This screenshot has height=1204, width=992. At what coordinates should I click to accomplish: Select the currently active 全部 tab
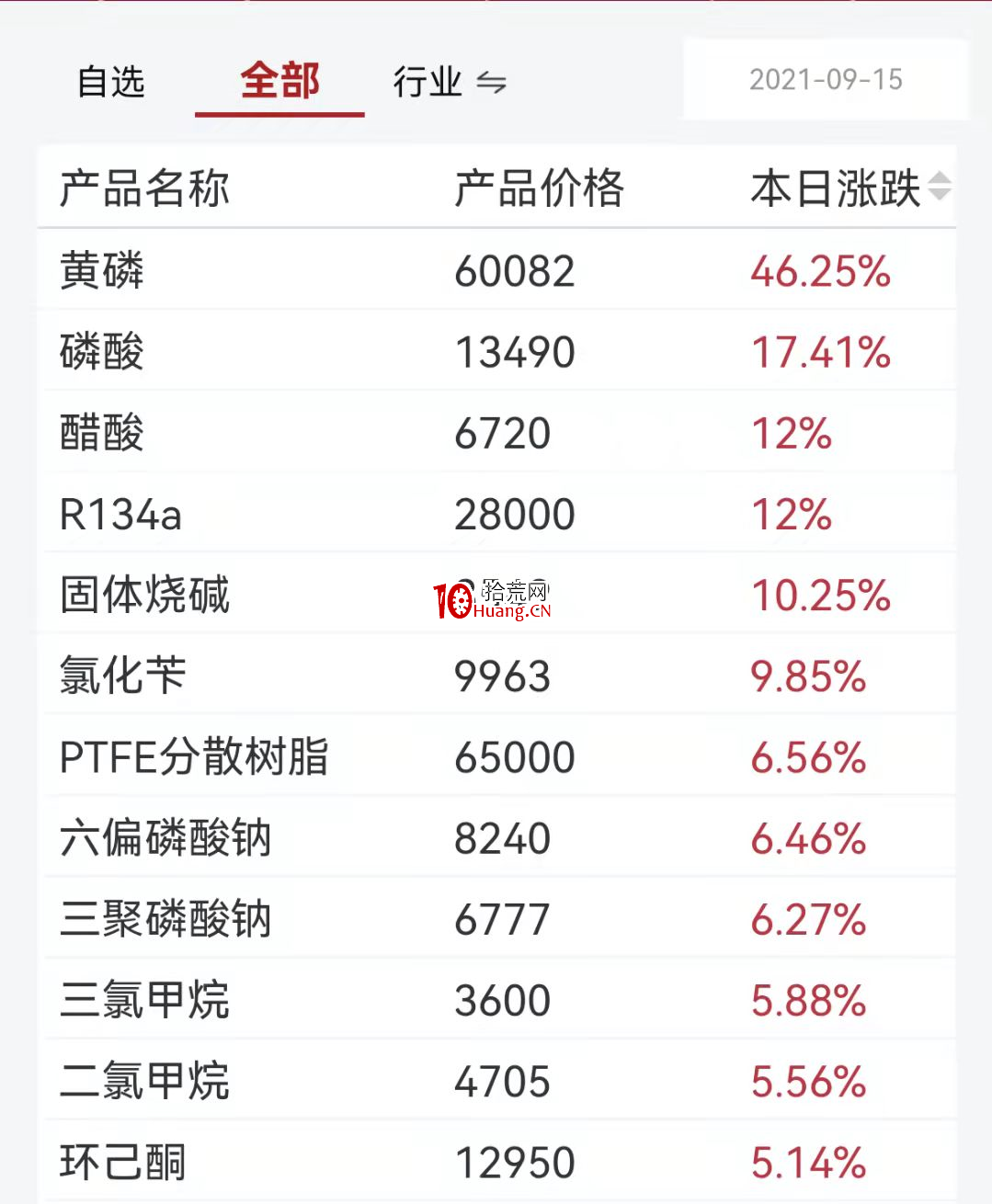click(279, 82)
